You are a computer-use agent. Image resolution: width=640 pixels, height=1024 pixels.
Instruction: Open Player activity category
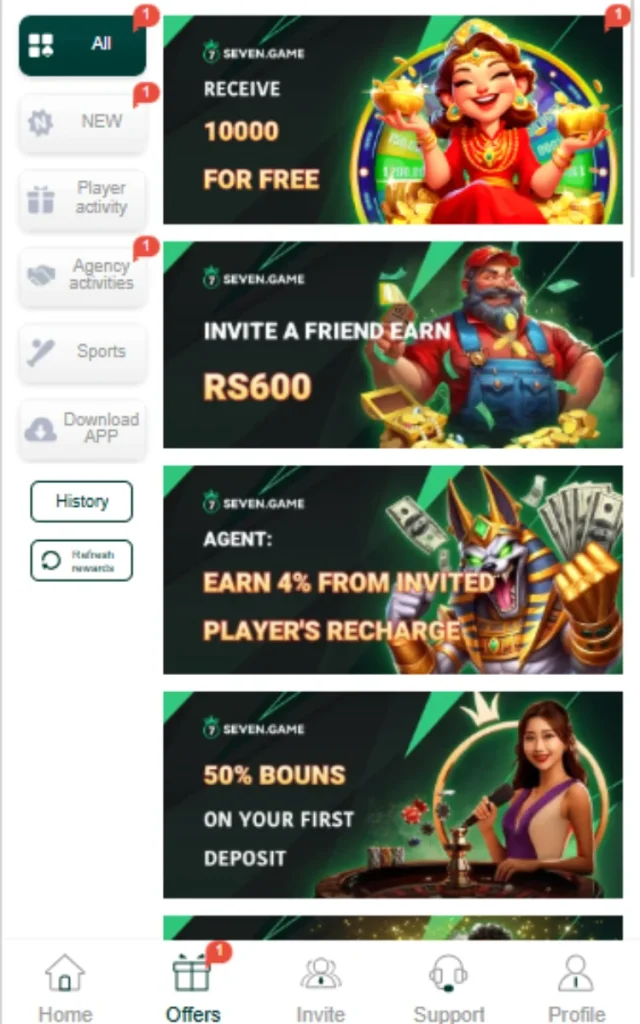tap(82, 199)
